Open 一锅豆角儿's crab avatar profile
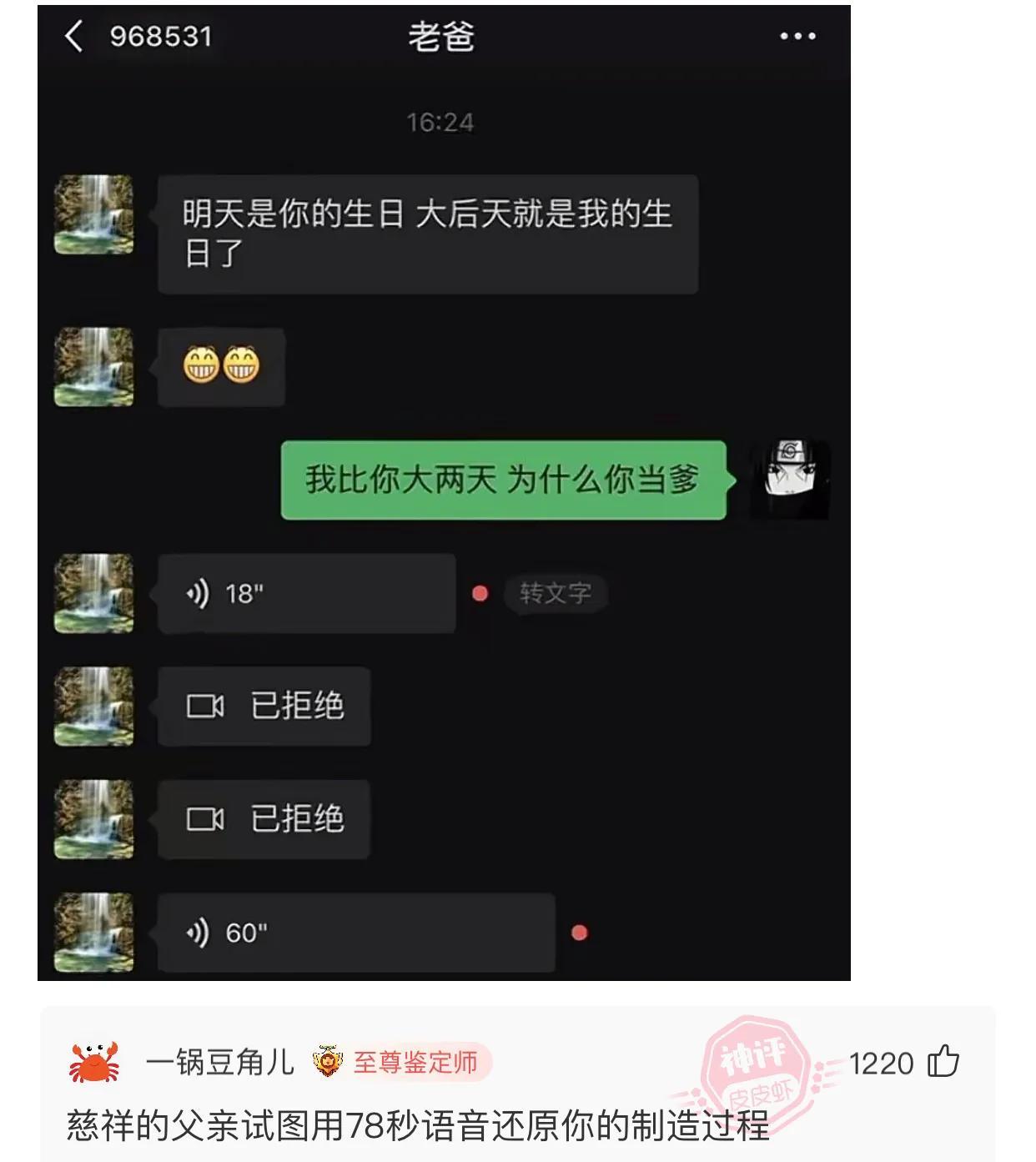 (x=93, y=1063)
